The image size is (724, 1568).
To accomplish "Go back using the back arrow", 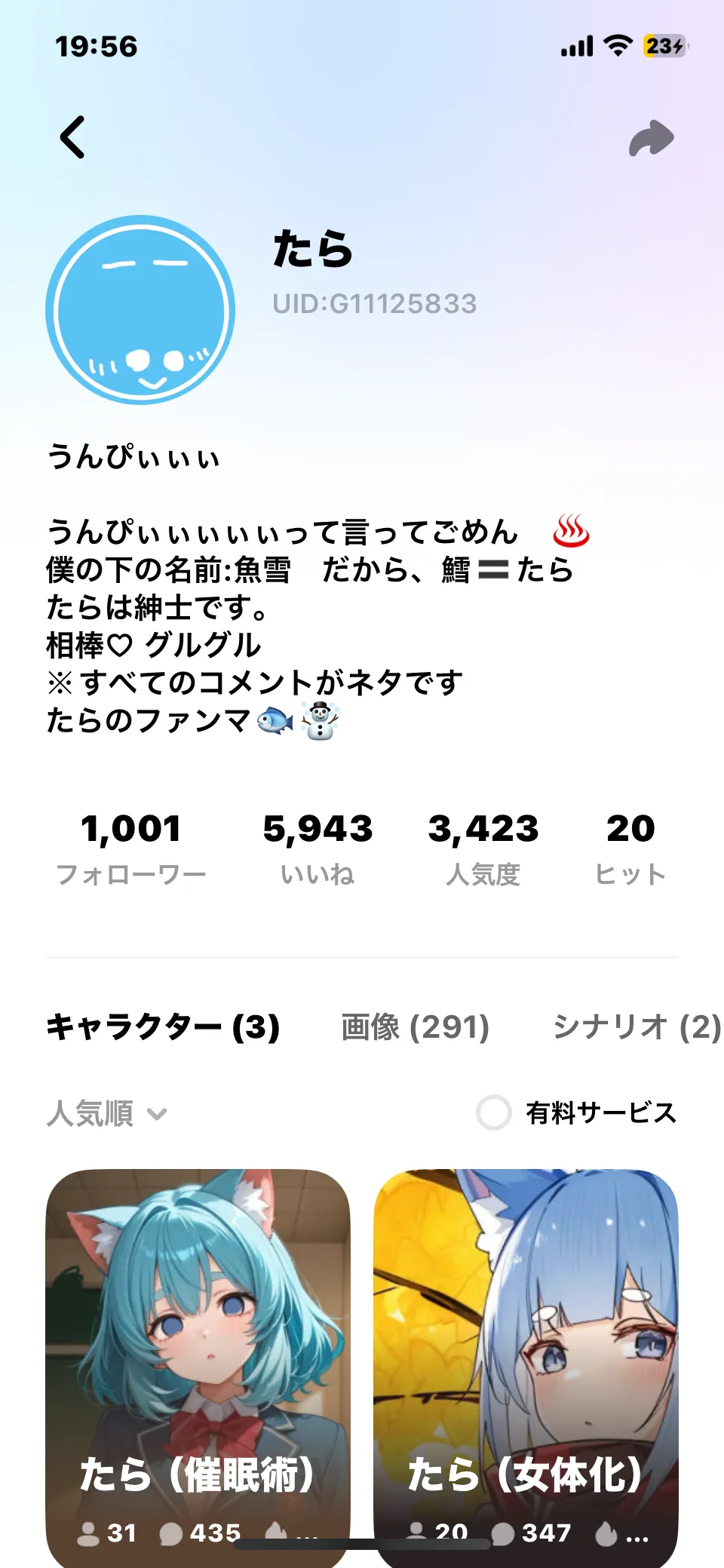I will (x=73, y=137).
